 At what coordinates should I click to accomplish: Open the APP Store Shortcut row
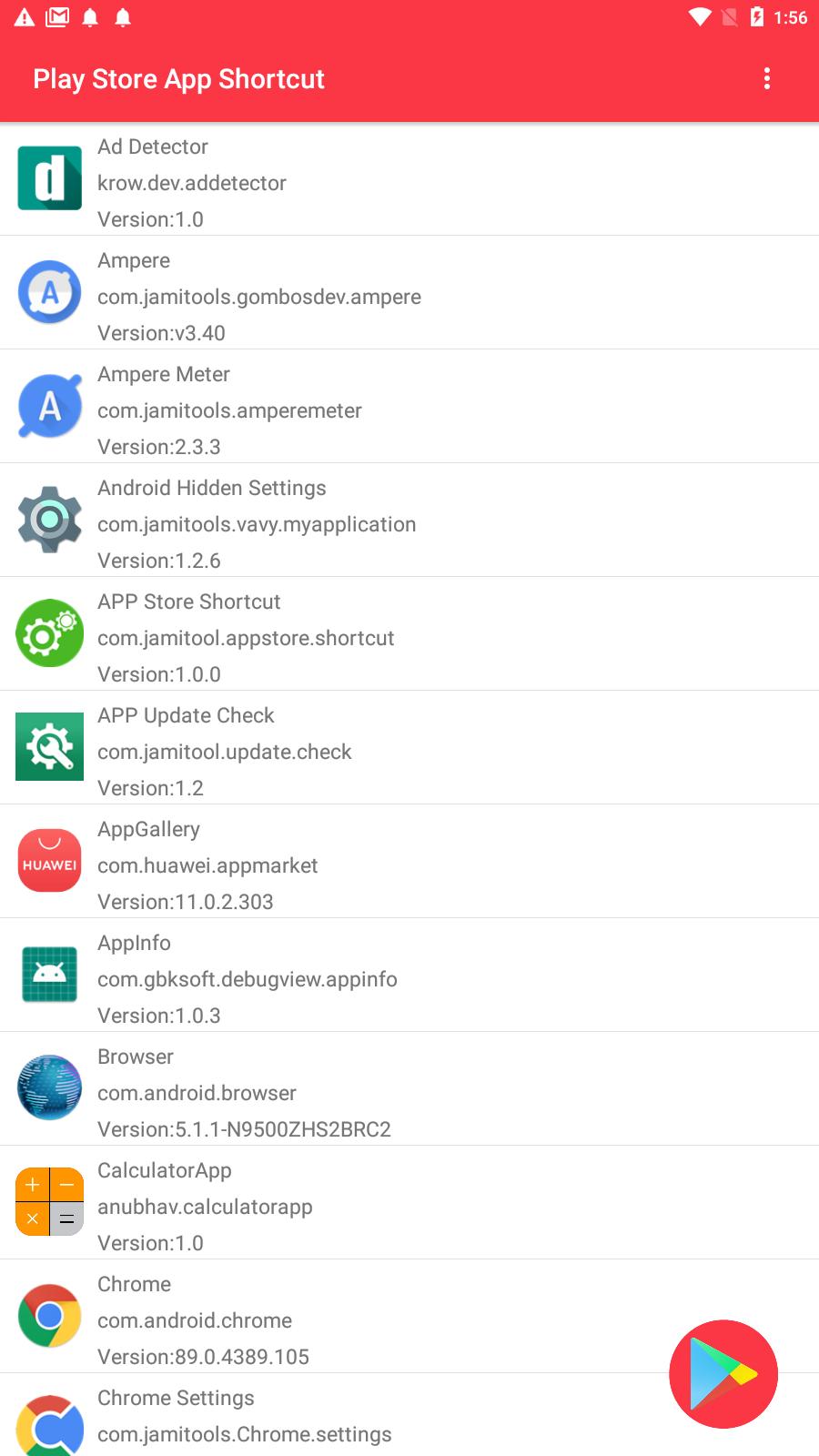click(409, 637)
